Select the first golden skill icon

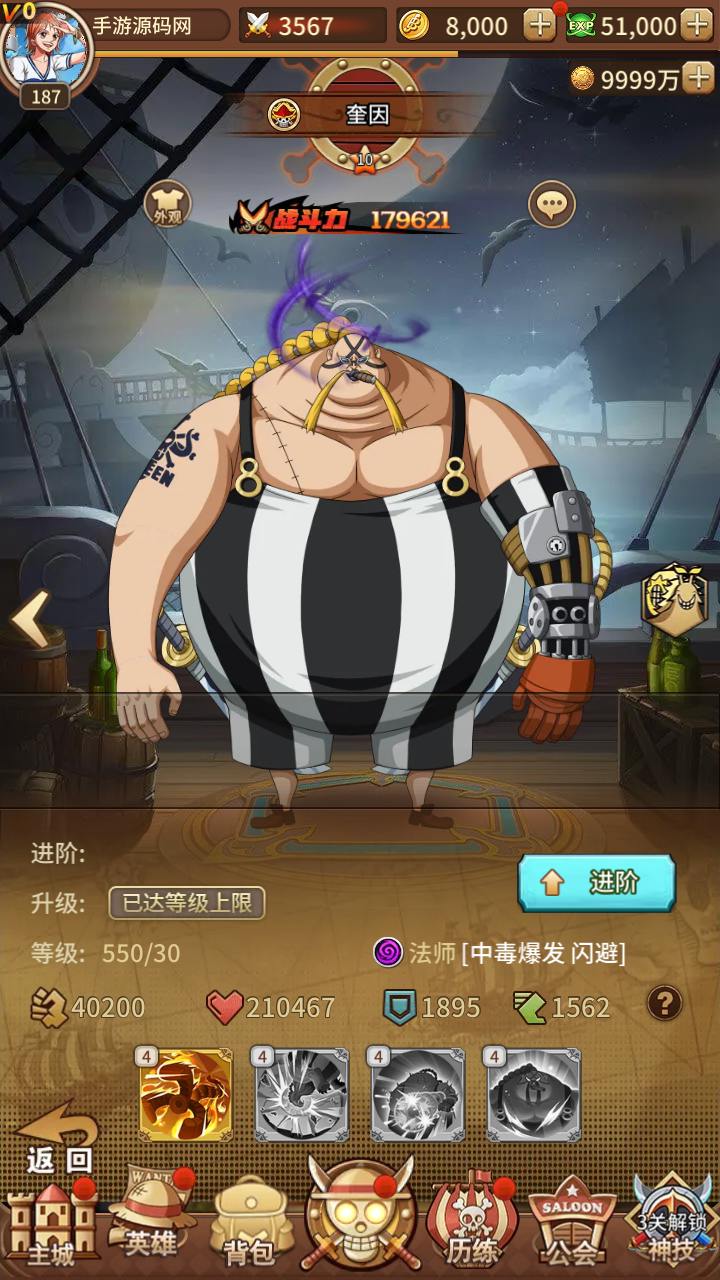(186, 1095)
